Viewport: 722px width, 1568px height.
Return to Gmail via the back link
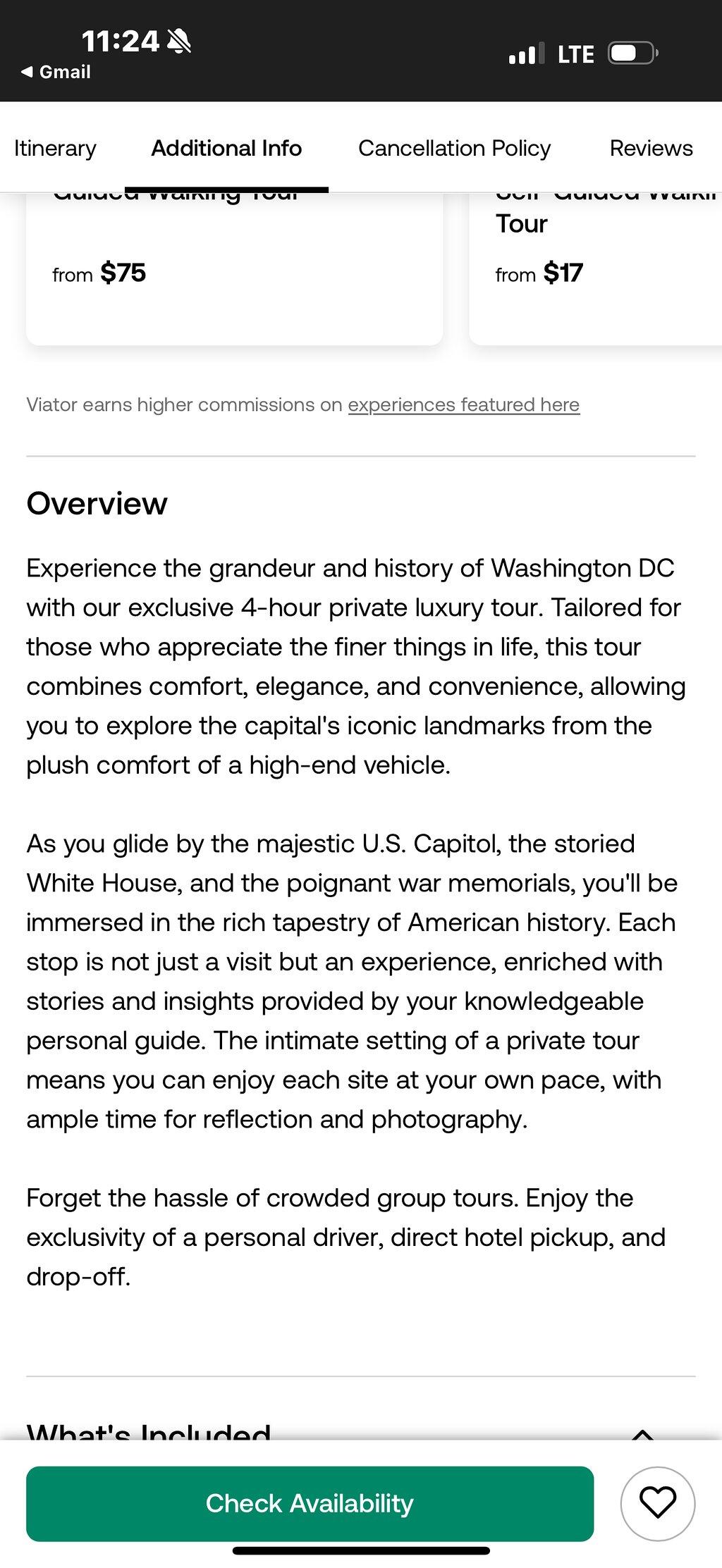pyautogui.click(x=56, y=72)
